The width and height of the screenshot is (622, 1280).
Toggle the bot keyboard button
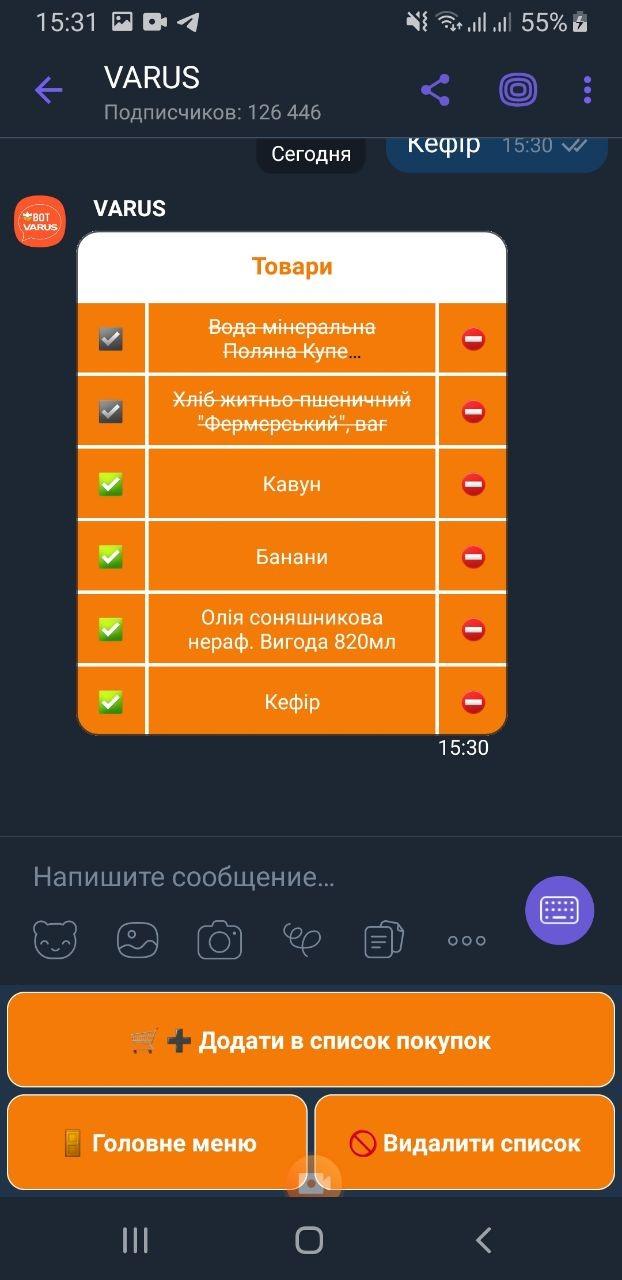pyautogui.click(x=559, y=910)
